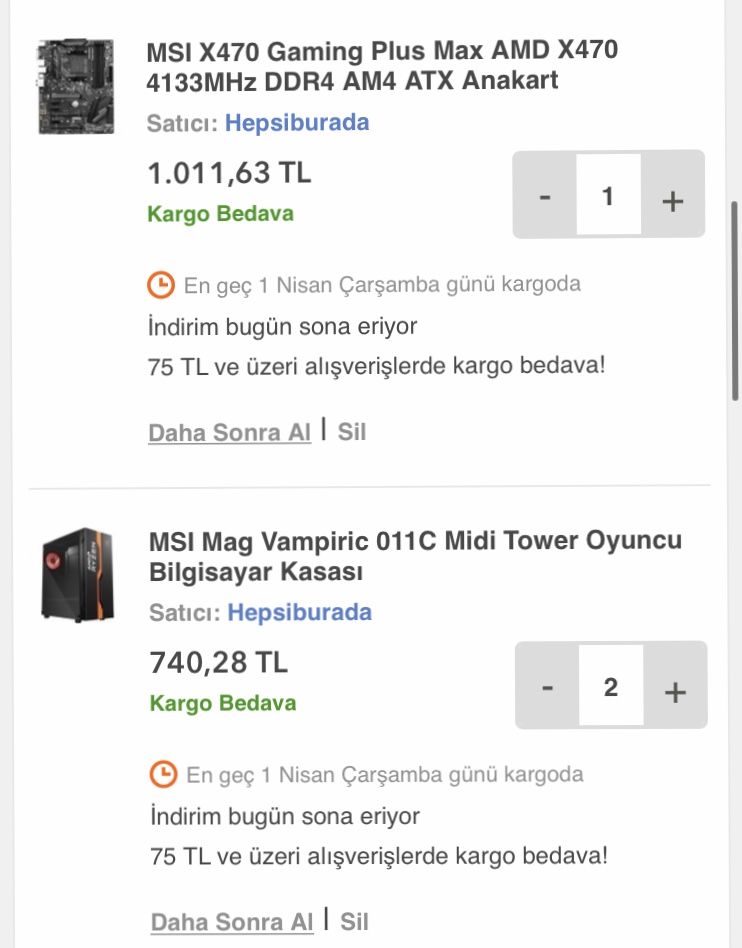Tap Sil to remove the MSI Mag Vampiric case

point(354,922)
